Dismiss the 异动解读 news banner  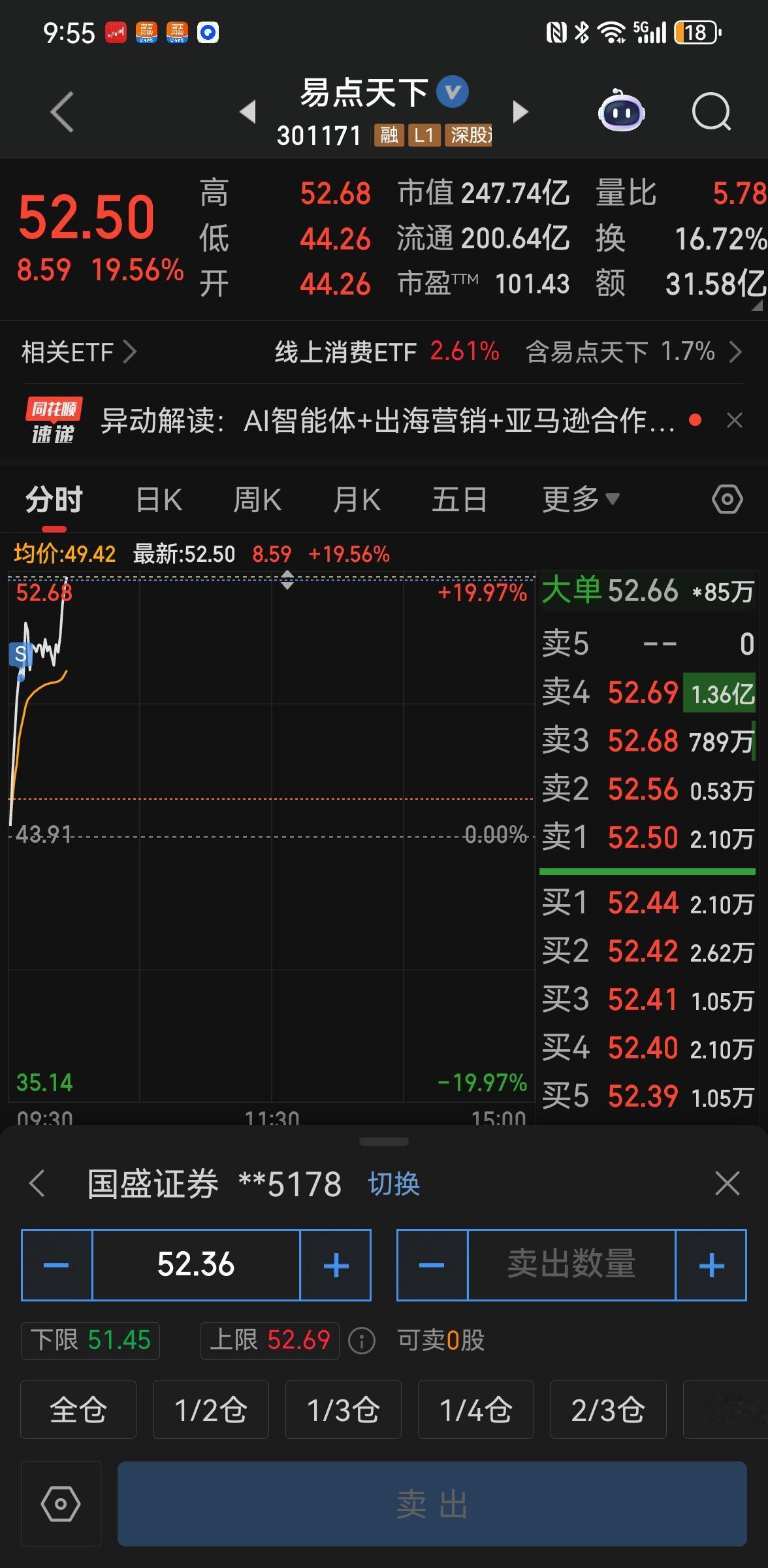point(734,420)
